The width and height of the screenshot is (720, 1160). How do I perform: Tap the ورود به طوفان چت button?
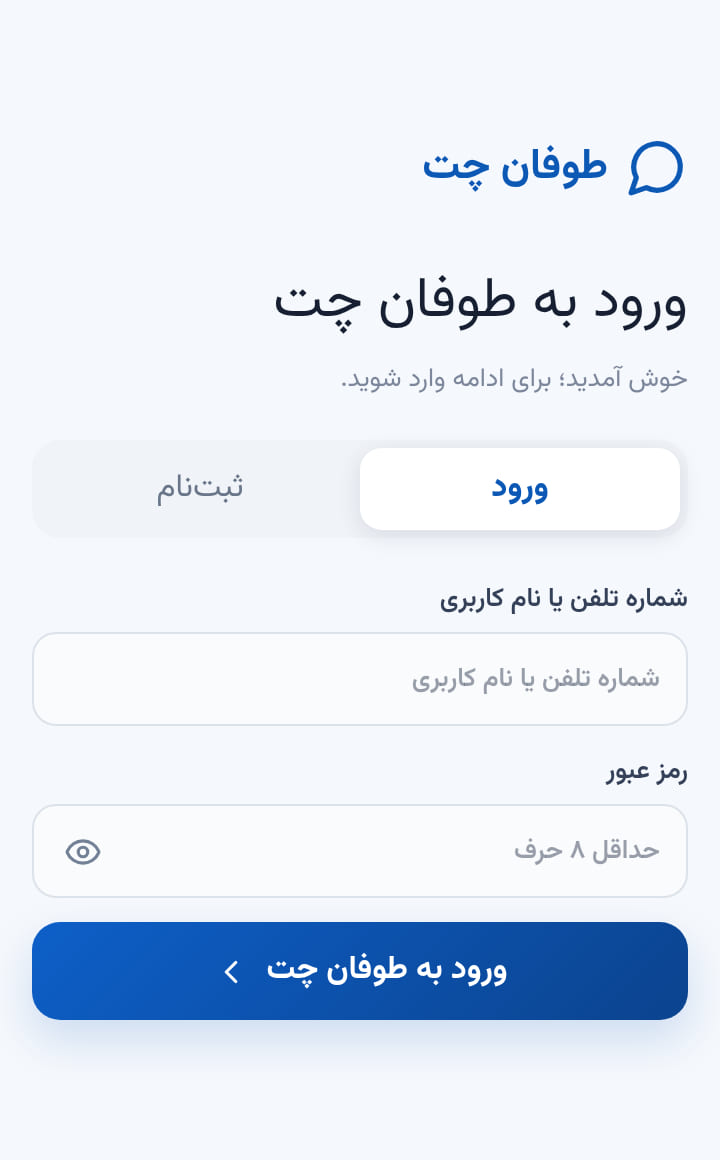[360, 971]
